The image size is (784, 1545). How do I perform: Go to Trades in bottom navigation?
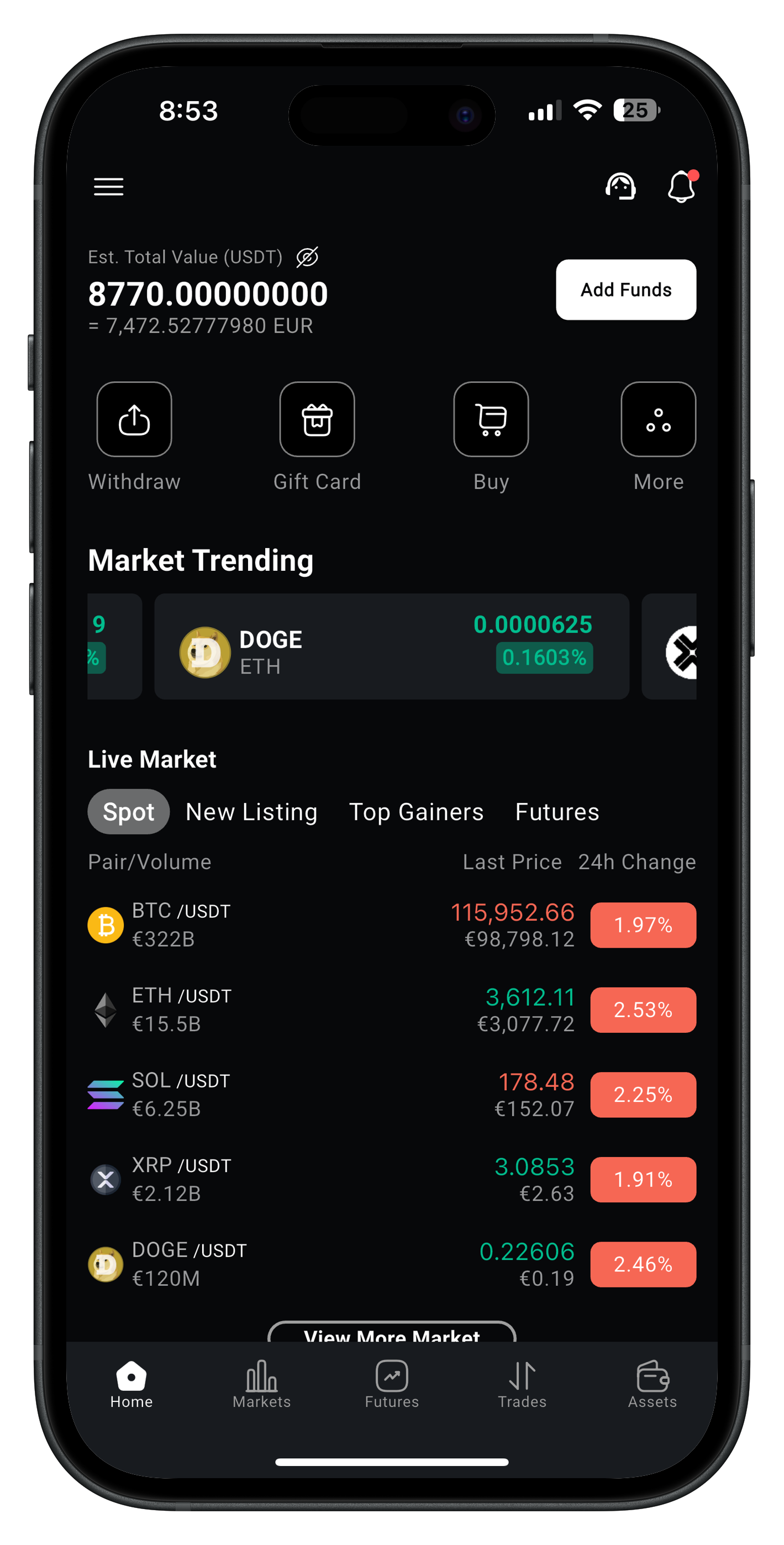(x=522, y=1384)
